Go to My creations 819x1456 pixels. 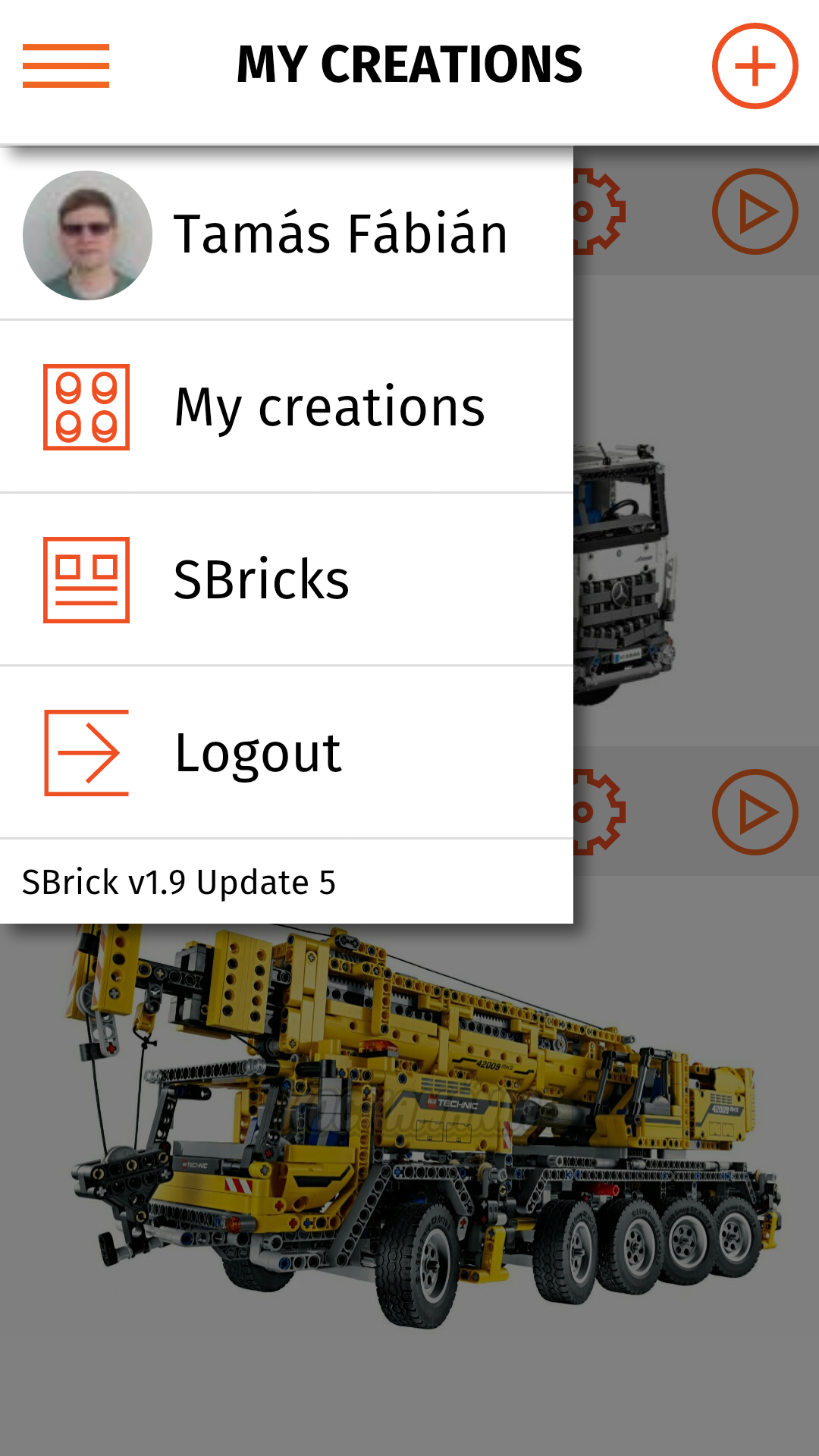pyautogui.click(x=287, y=407)
